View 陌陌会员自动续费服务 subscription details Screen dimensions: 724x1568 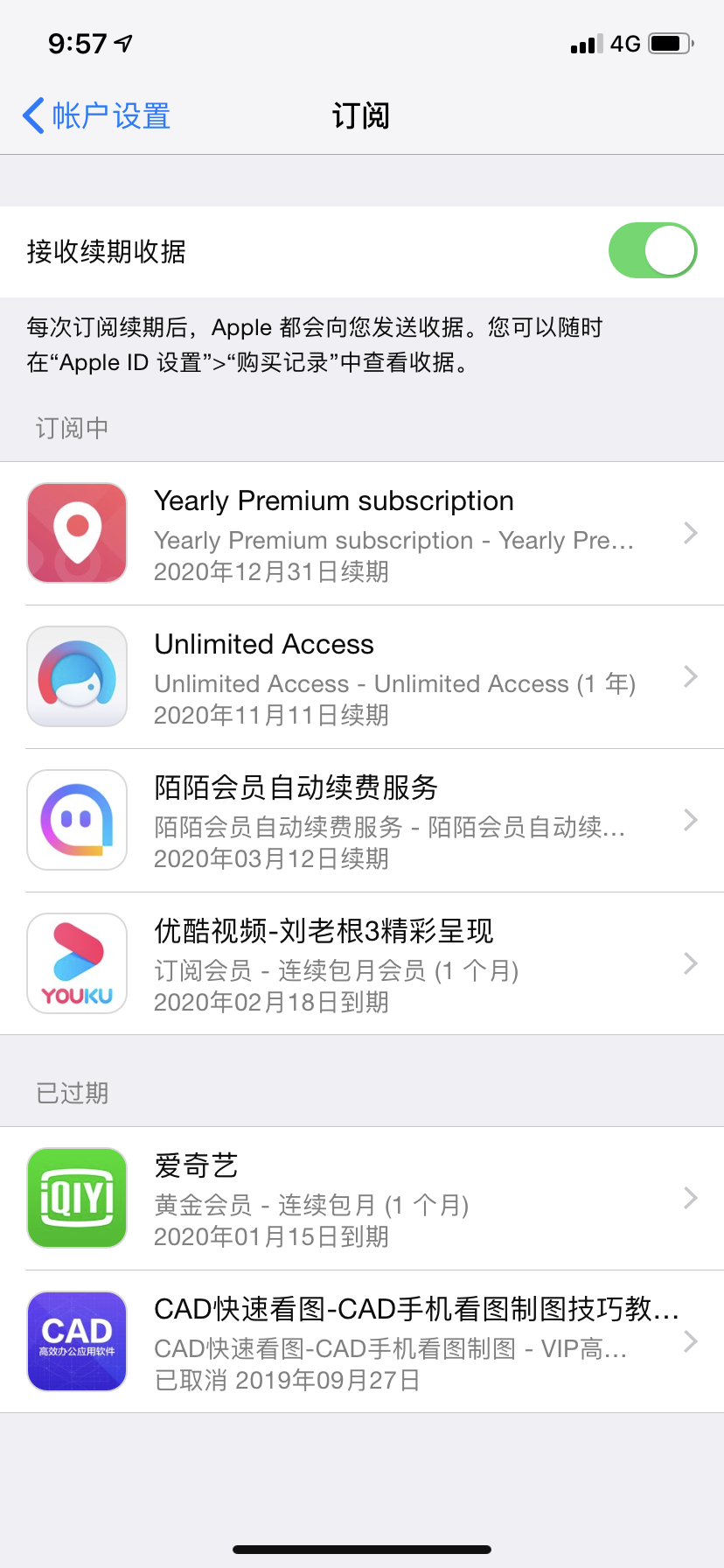[x=362, y=821]
